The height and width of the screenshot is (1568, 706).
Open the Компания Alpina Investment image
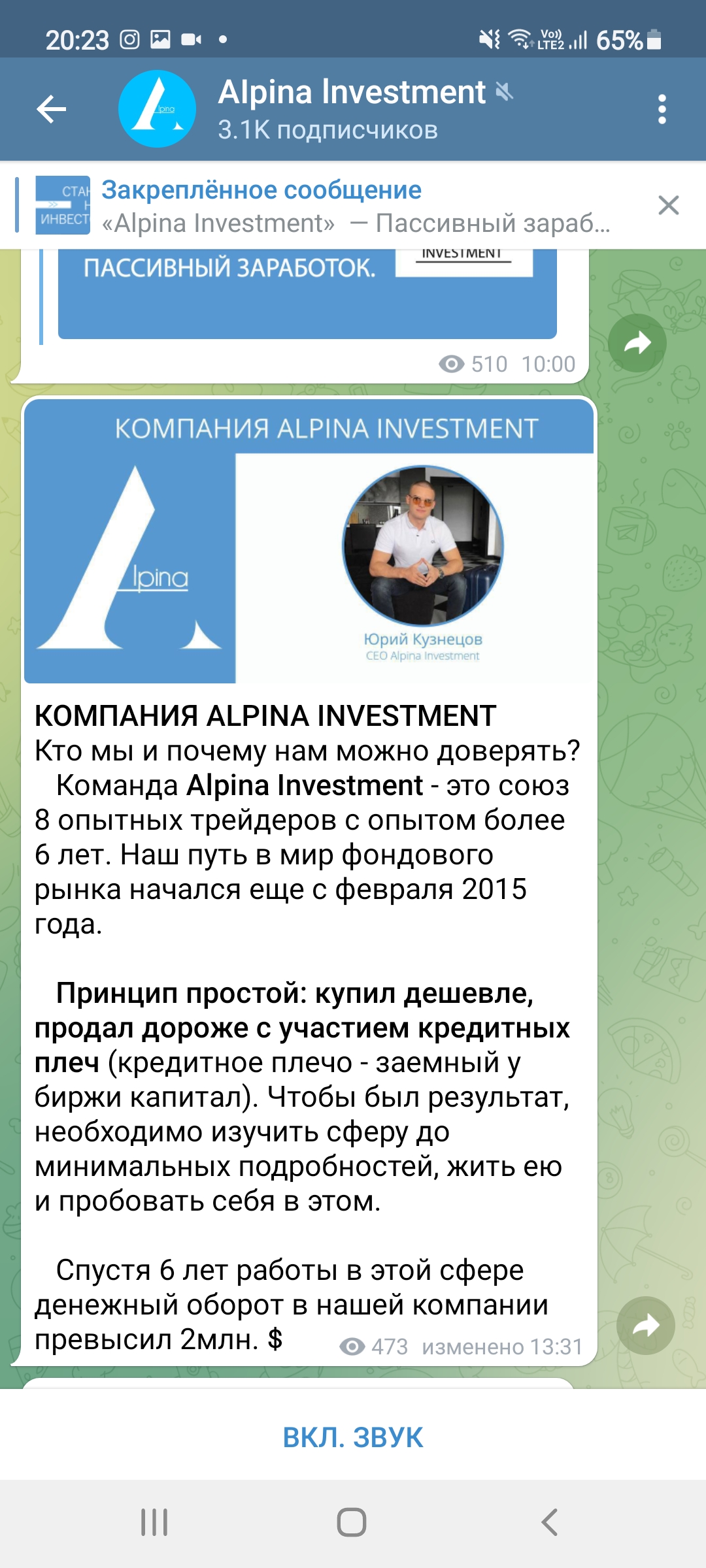[309, 542]
